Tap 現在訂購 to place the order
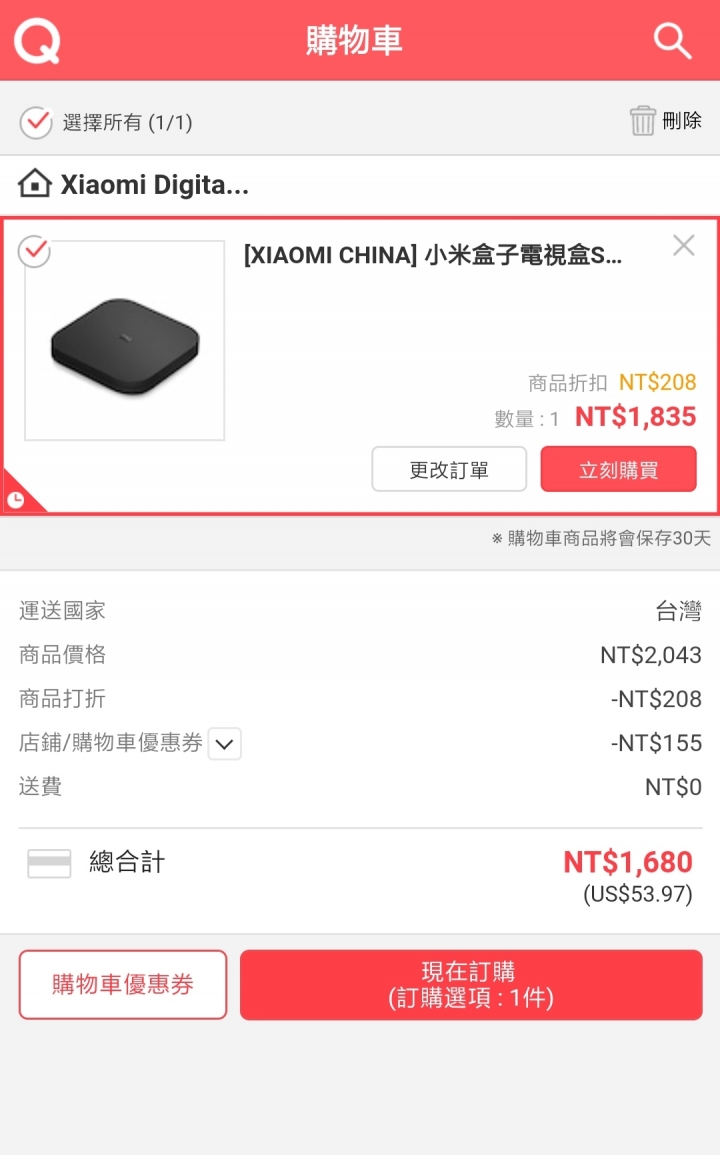 click(471, 985)
